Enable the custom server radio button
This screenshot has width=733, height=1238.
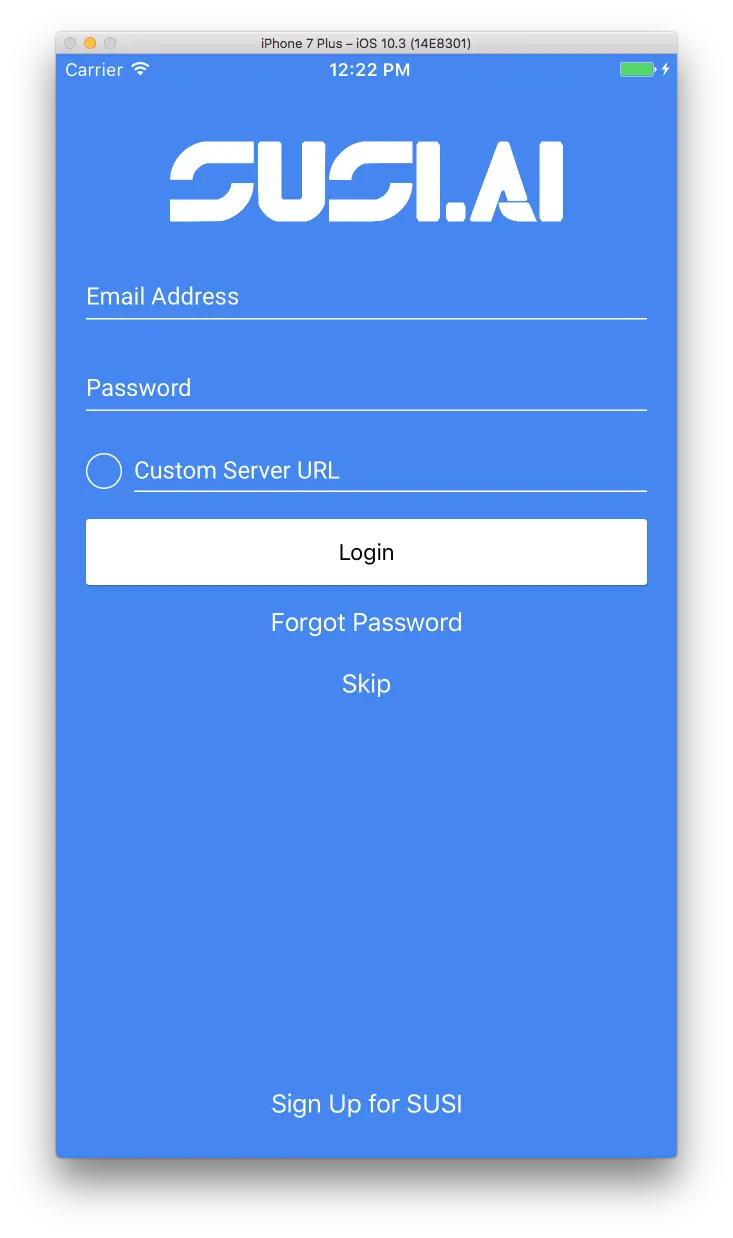click(x=104, y=471)
